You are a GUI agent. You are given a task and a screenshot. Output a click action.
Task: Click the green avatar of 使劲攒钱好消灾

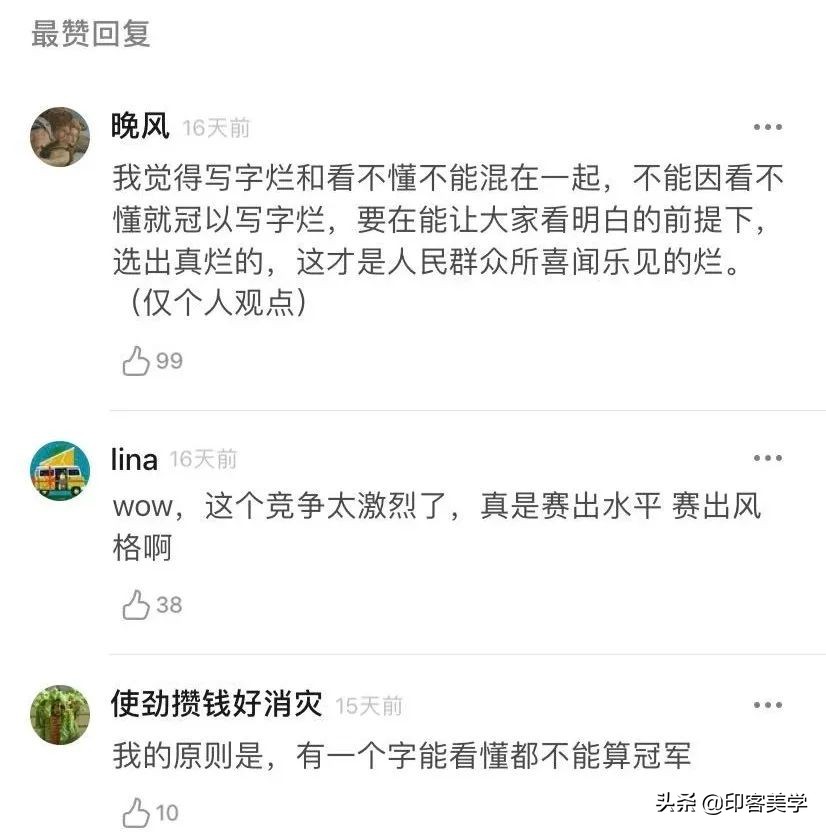pos(62,713)
